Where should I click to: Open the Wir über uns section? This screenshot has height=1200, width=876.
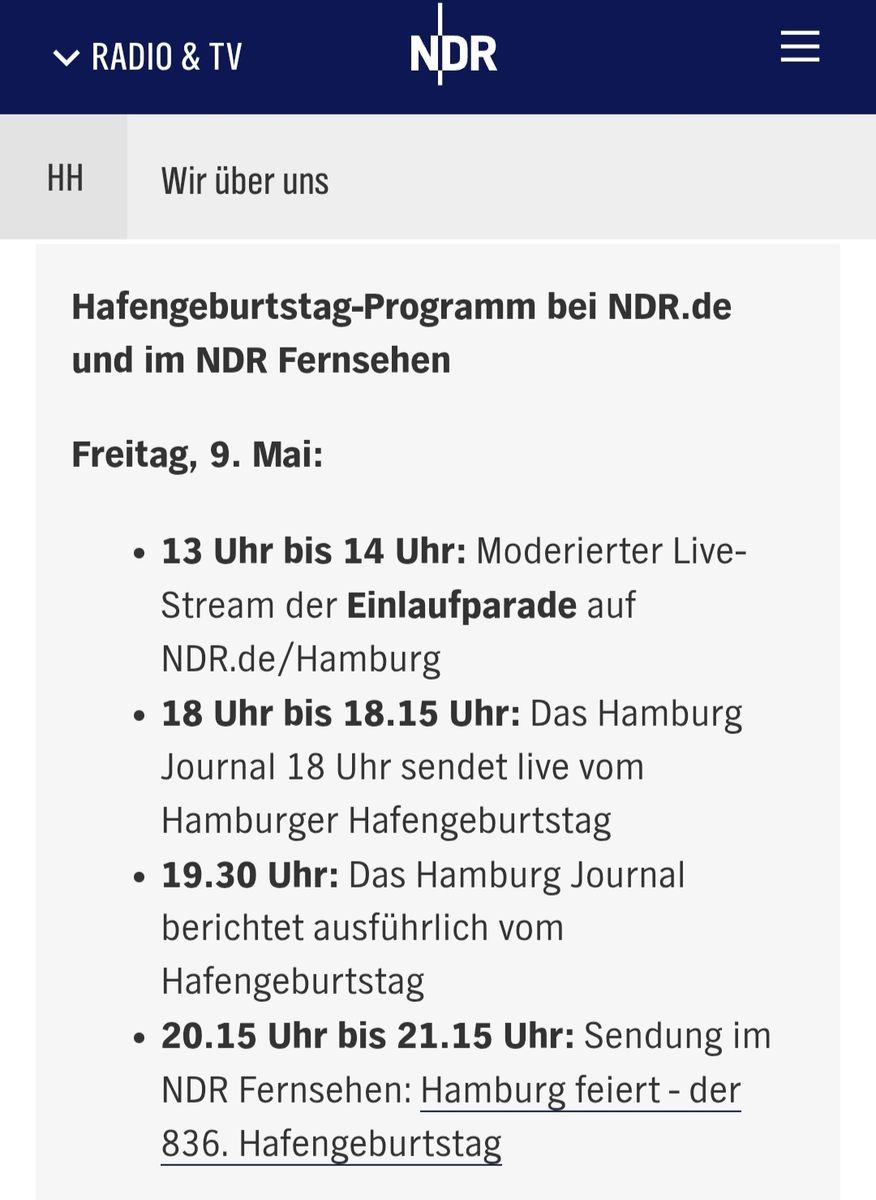[x=245, y=181]
